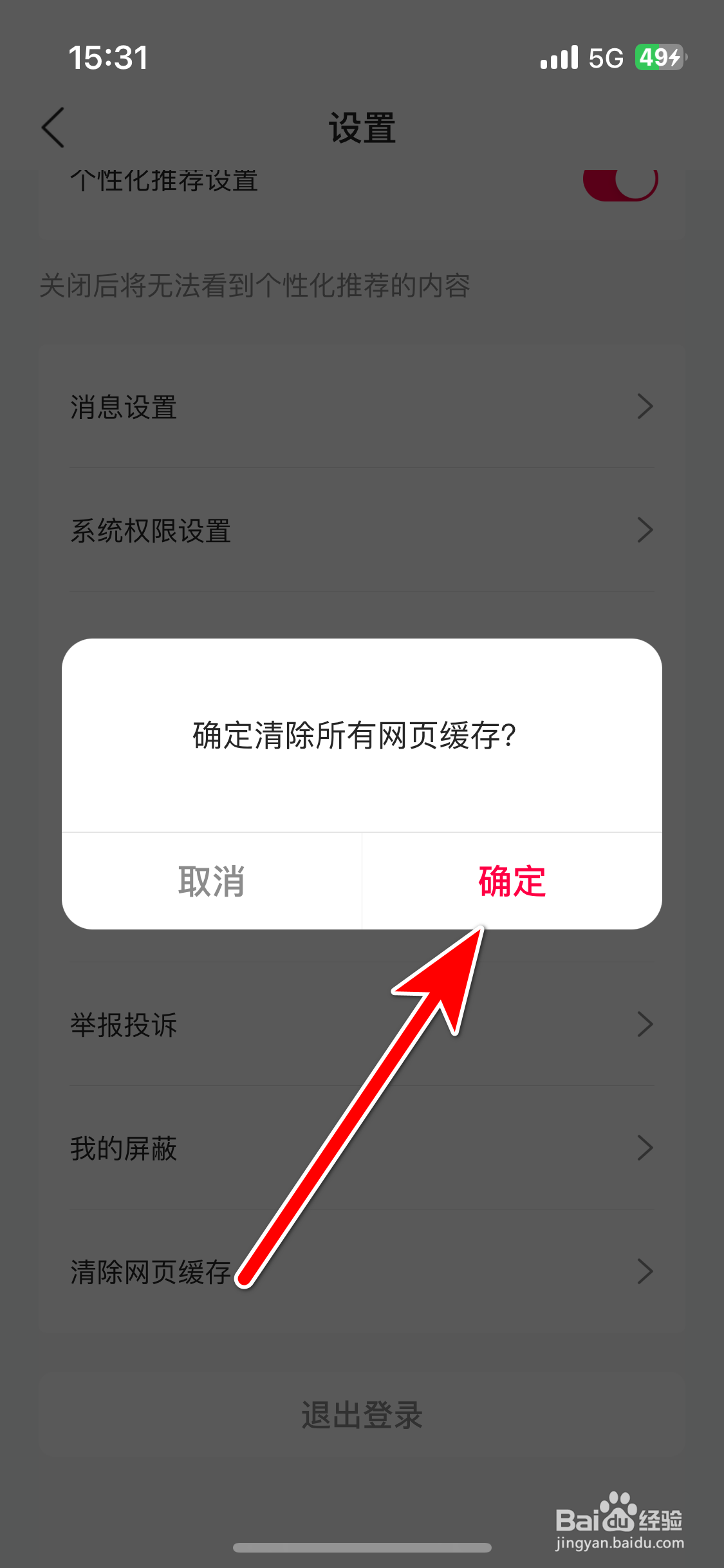This screenshot has width=724, height=1568.
Task: Select the 举报投诉 menu entry
Action: point(124,1024)
